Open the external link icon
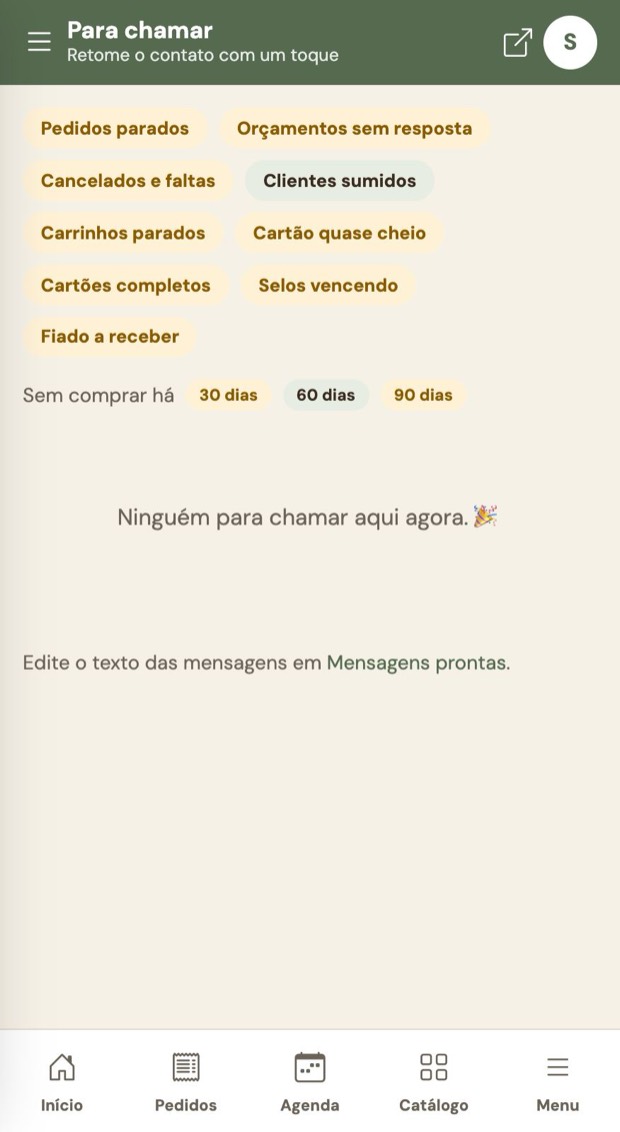 click(x=518, y=43)
